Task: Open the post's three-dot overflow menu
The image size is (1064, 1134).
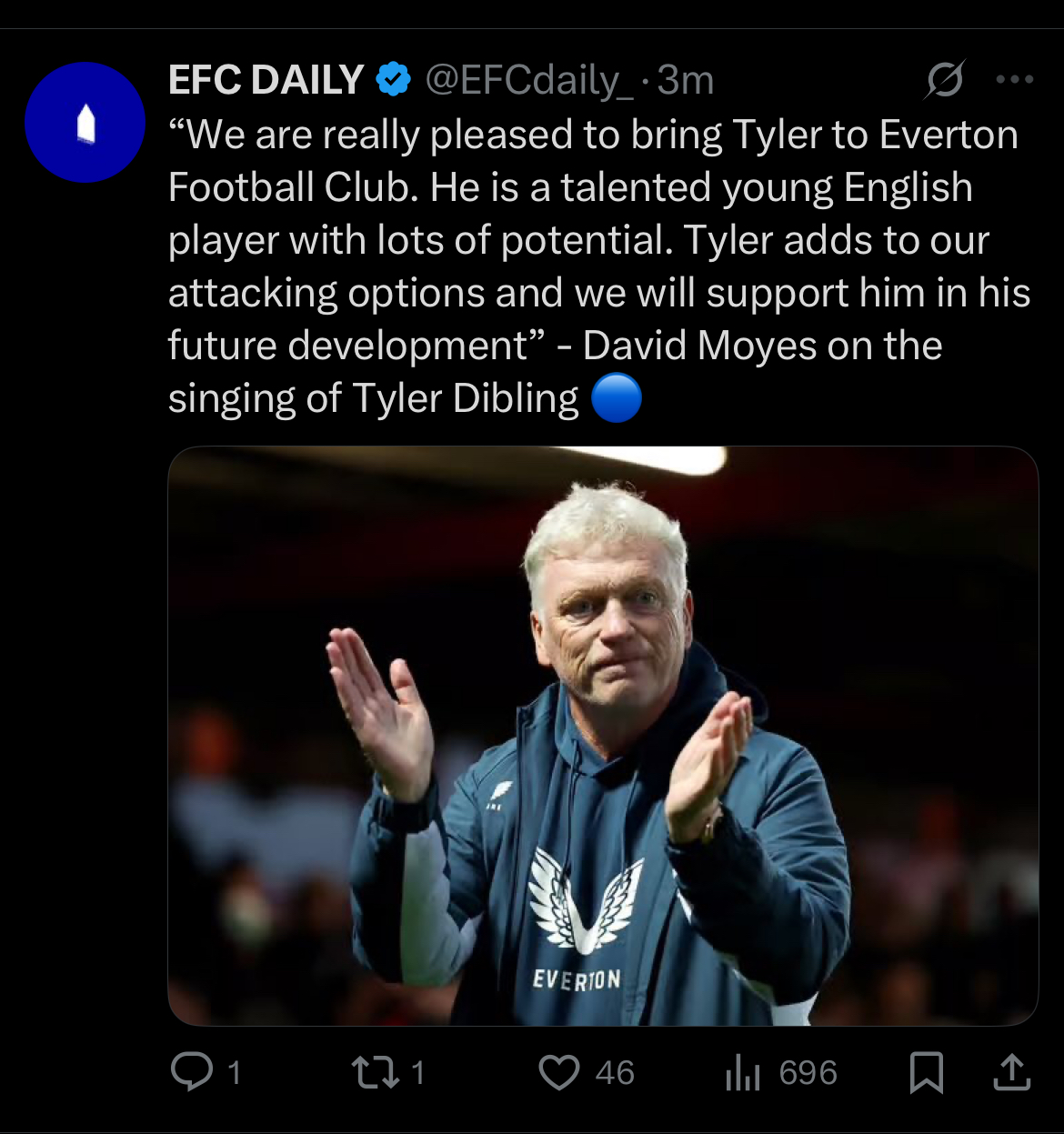Action: (1015, 80)
